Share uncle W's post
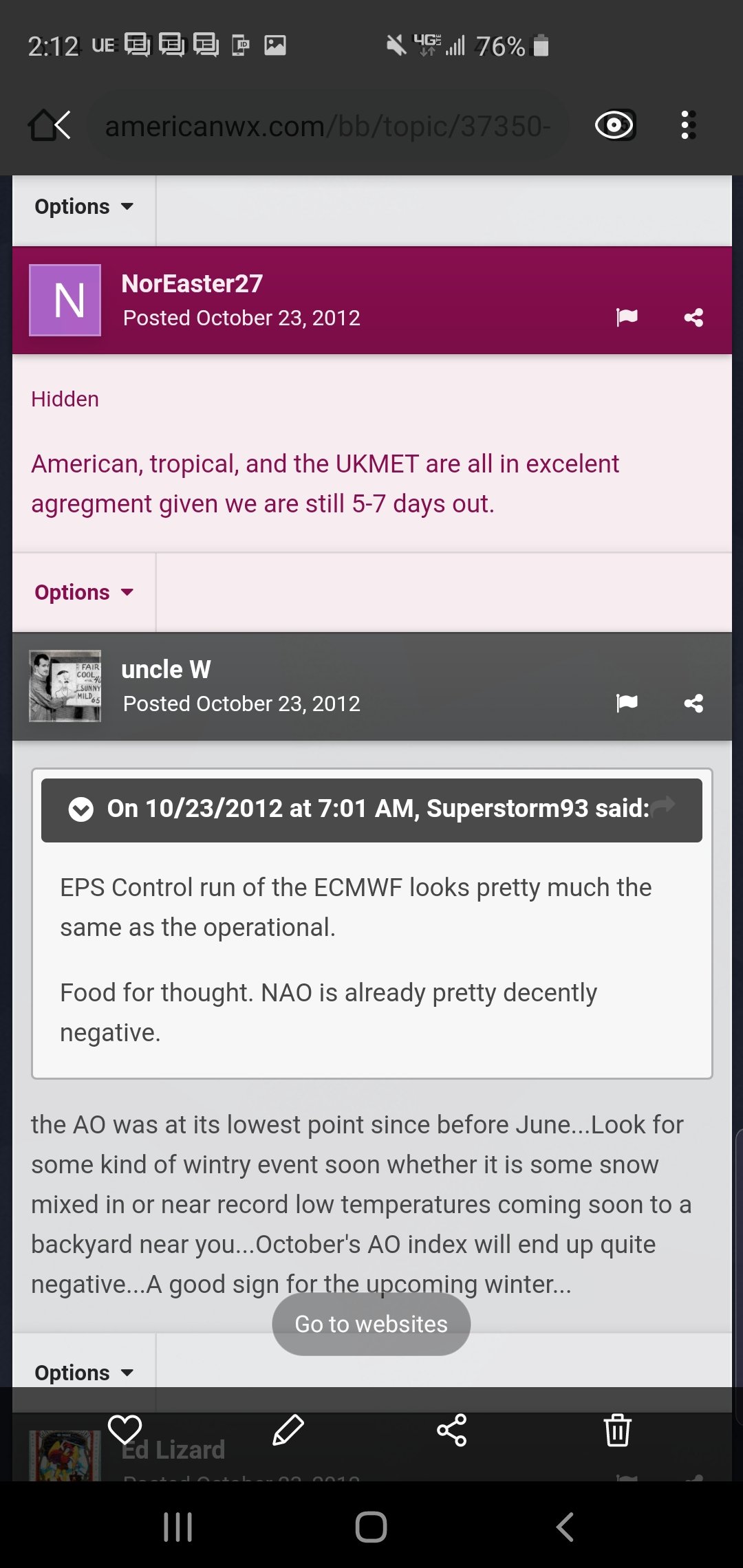Viewport: 743px width, 1568px height. pos(693,703)
